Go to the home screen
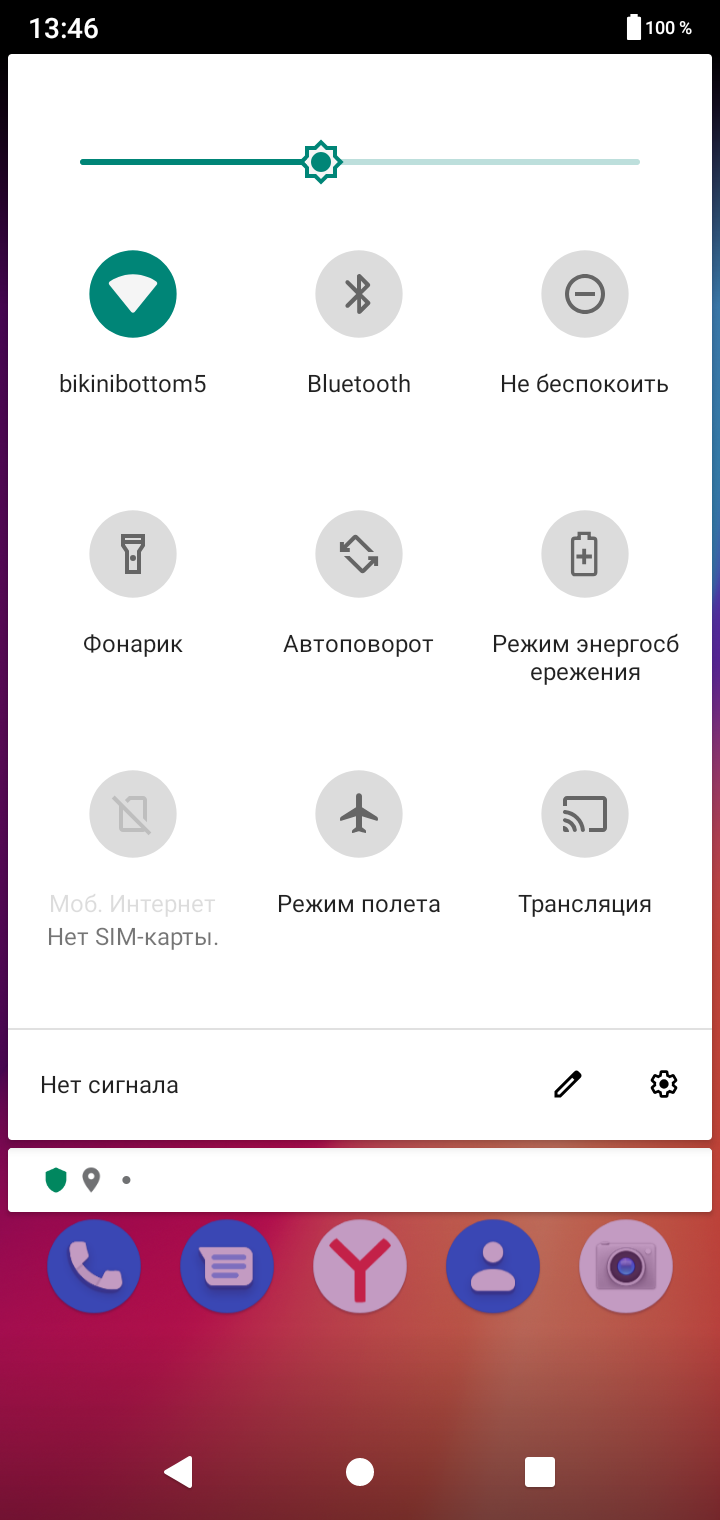 (x=360, y=1472)
